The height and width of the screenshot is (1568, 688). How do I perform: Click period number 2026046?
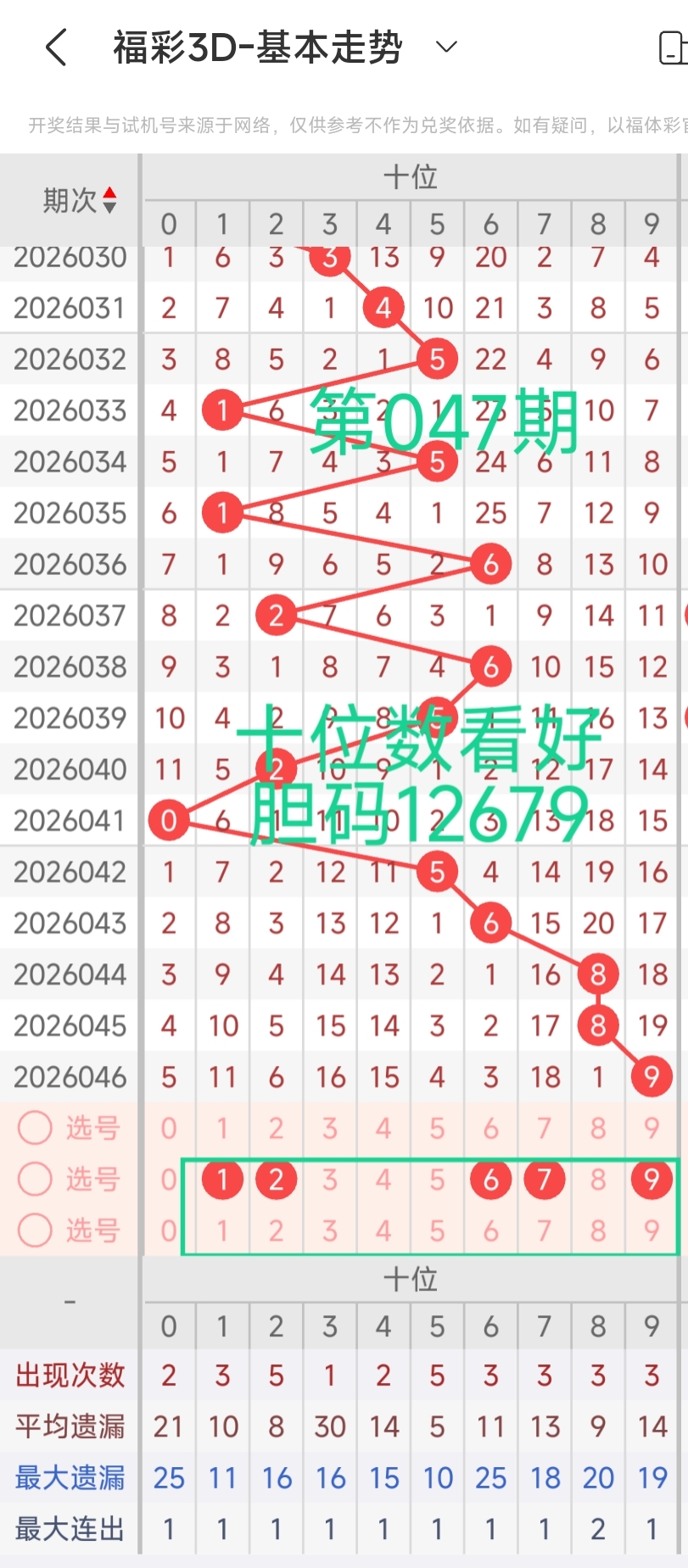pyautogui.click(x=69, y=1077)
